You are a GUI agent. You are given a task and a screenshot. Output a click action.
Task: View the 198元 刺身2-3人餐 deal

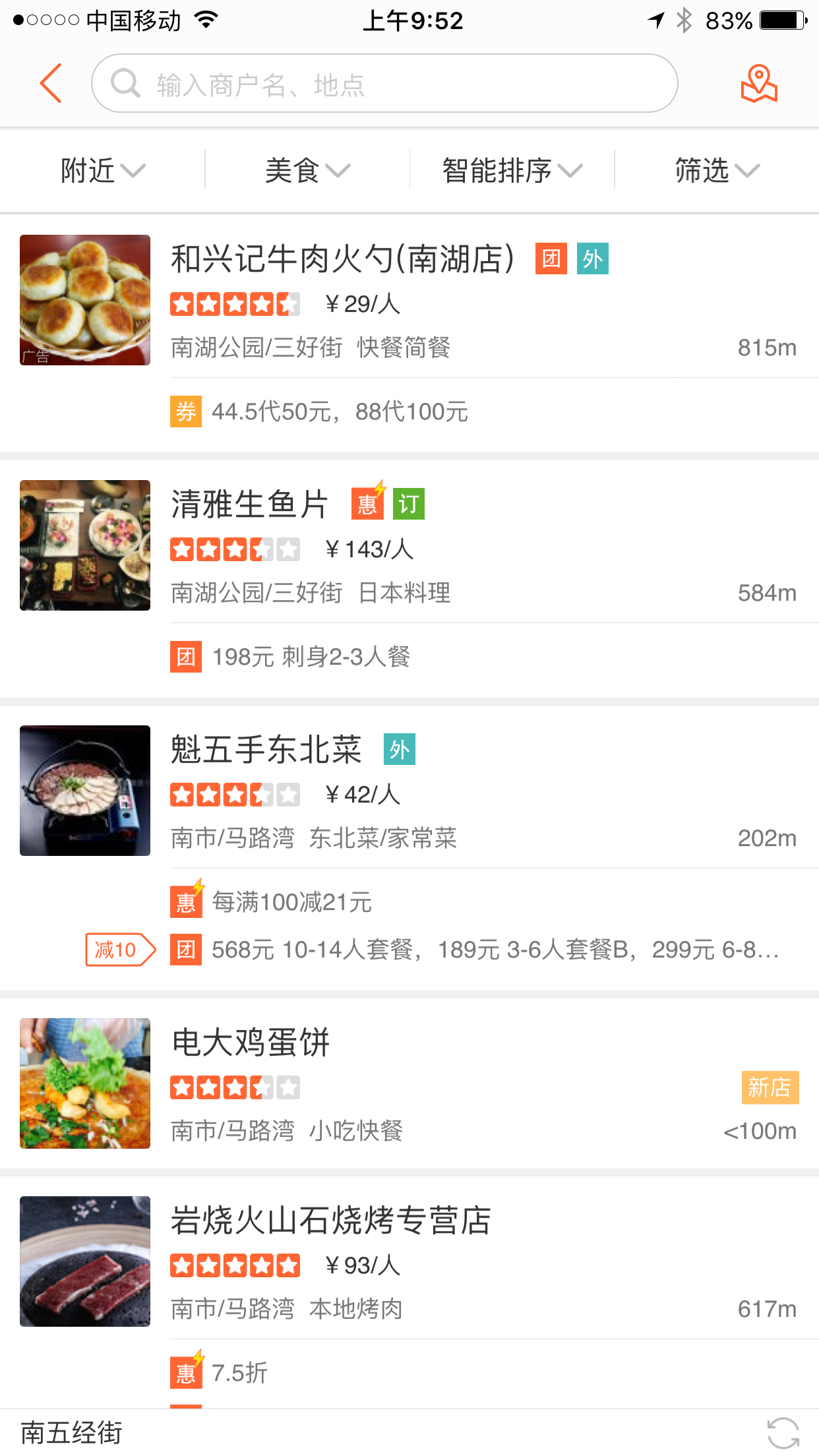[310, 657]
